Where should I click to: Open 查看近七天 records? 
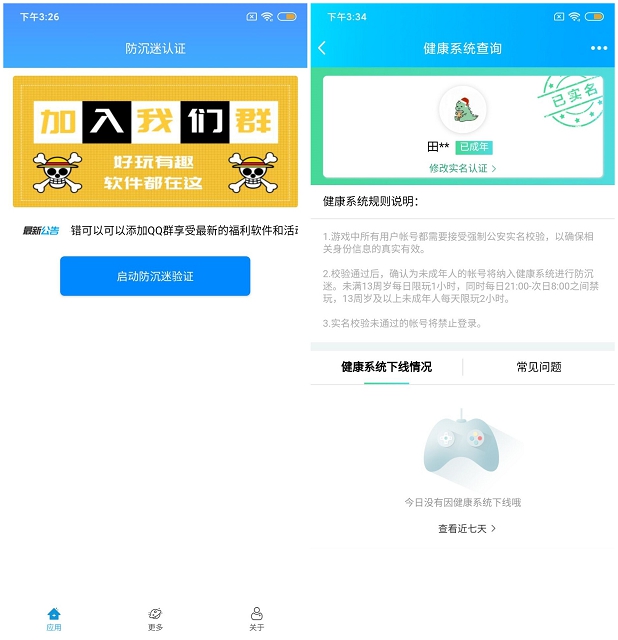point(466,528)
